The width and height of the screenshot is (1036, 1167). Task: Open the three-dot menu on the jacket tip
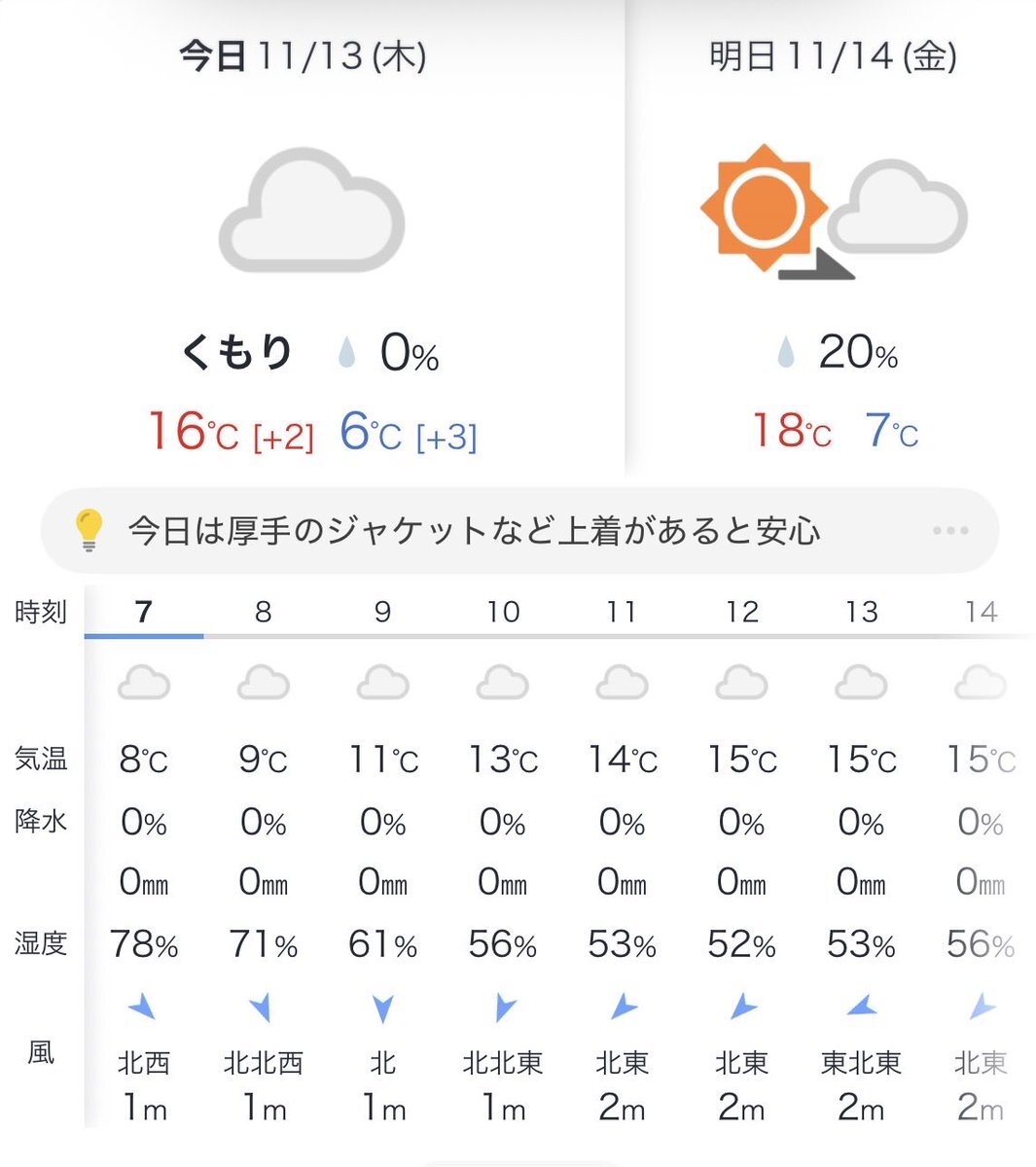(949, 531)
